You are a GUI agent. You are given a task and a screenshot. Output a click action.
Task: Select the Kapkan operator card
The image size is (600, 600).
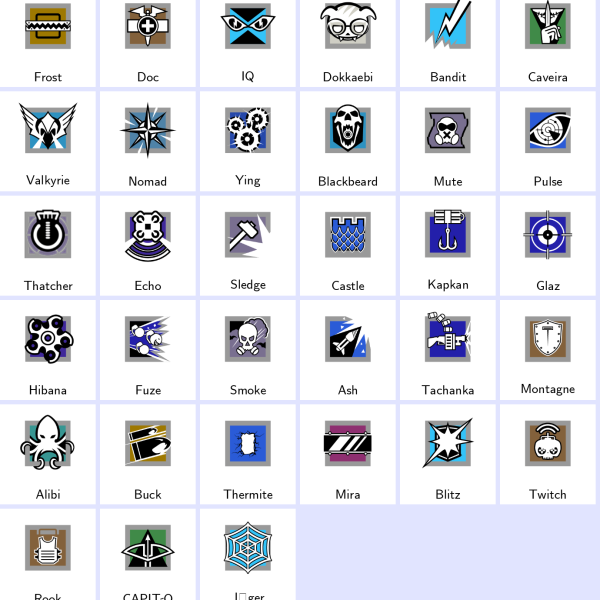[448, 243]
